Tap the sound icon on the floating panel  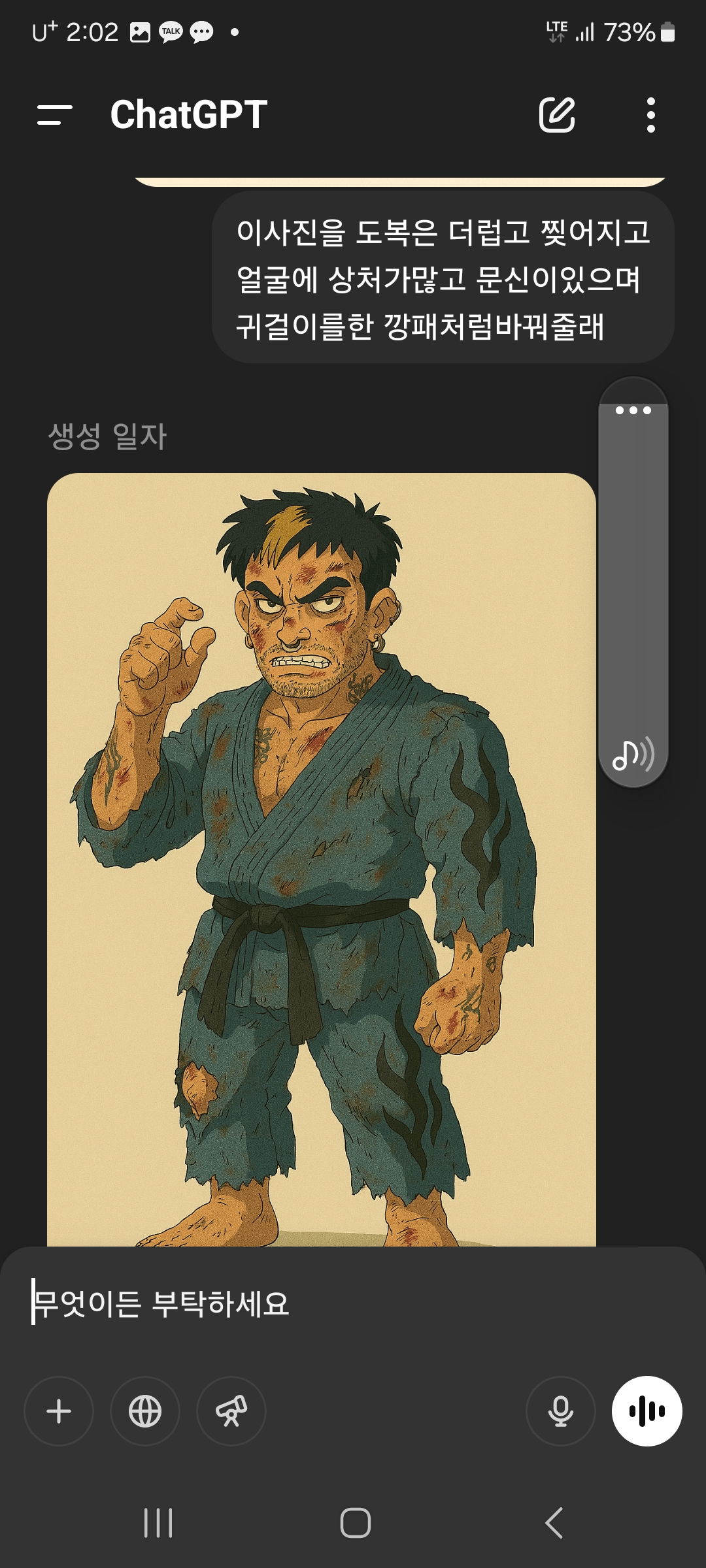pos(633,755)
